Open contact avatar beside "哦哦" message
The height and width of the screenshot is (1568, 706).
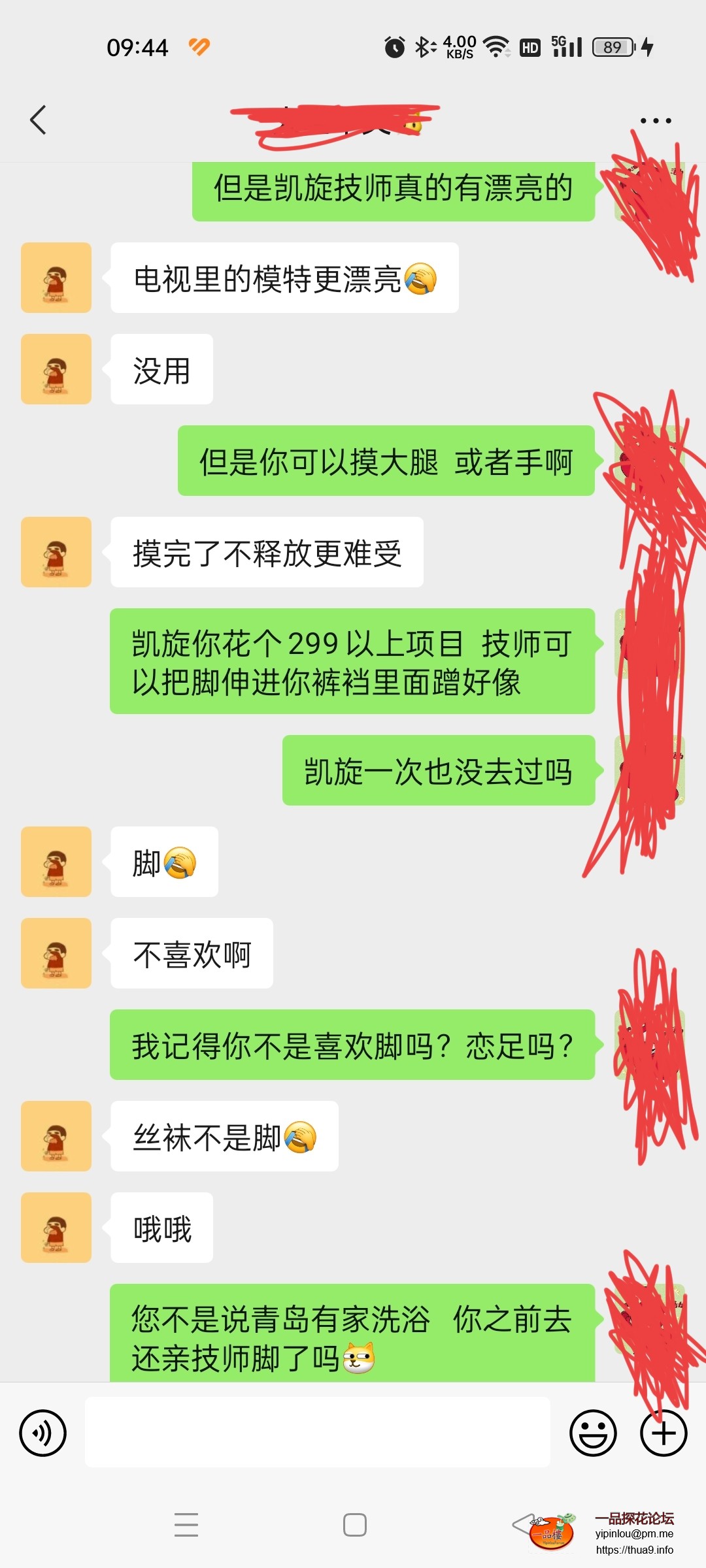click(x=56, y=1228)
